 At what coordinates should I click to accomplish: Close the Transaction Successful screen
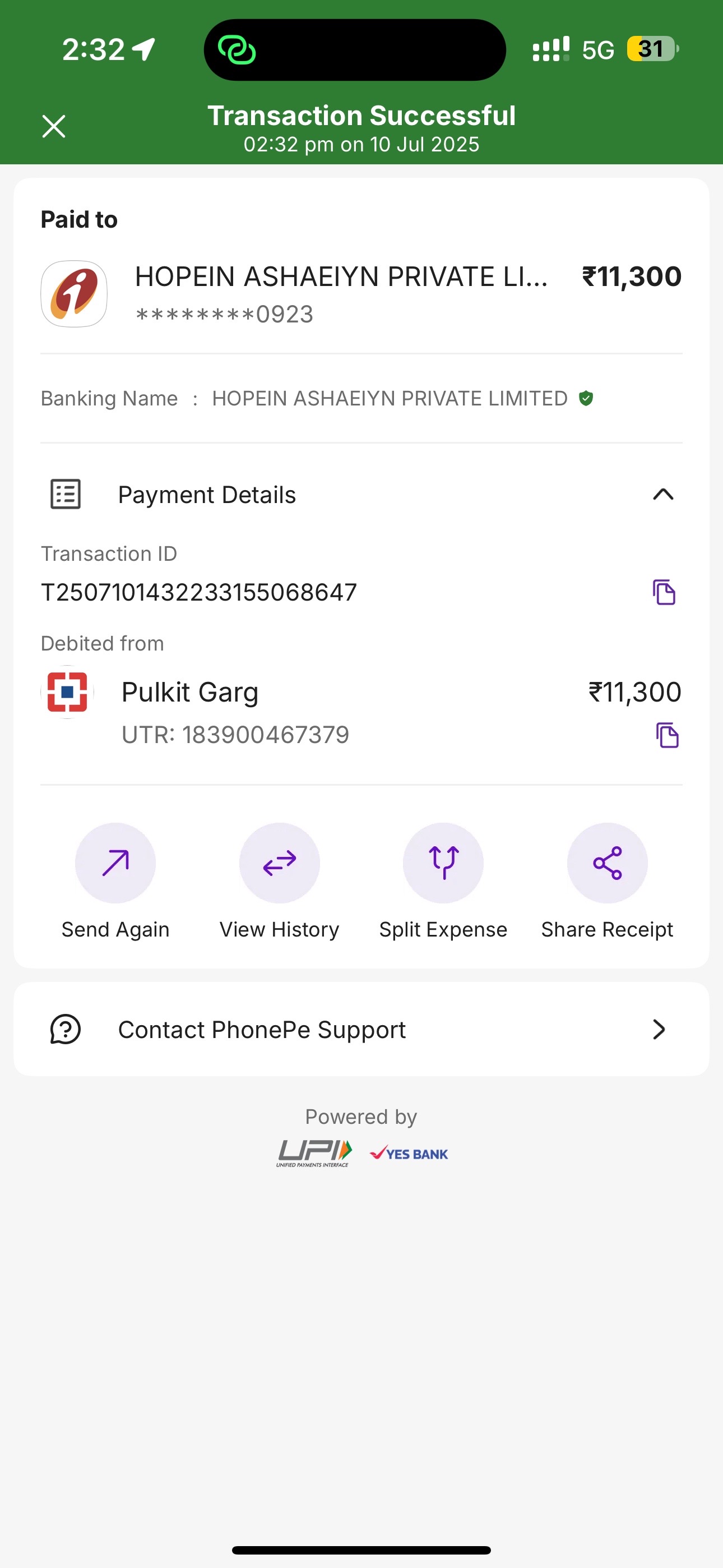tap(54, 127)
